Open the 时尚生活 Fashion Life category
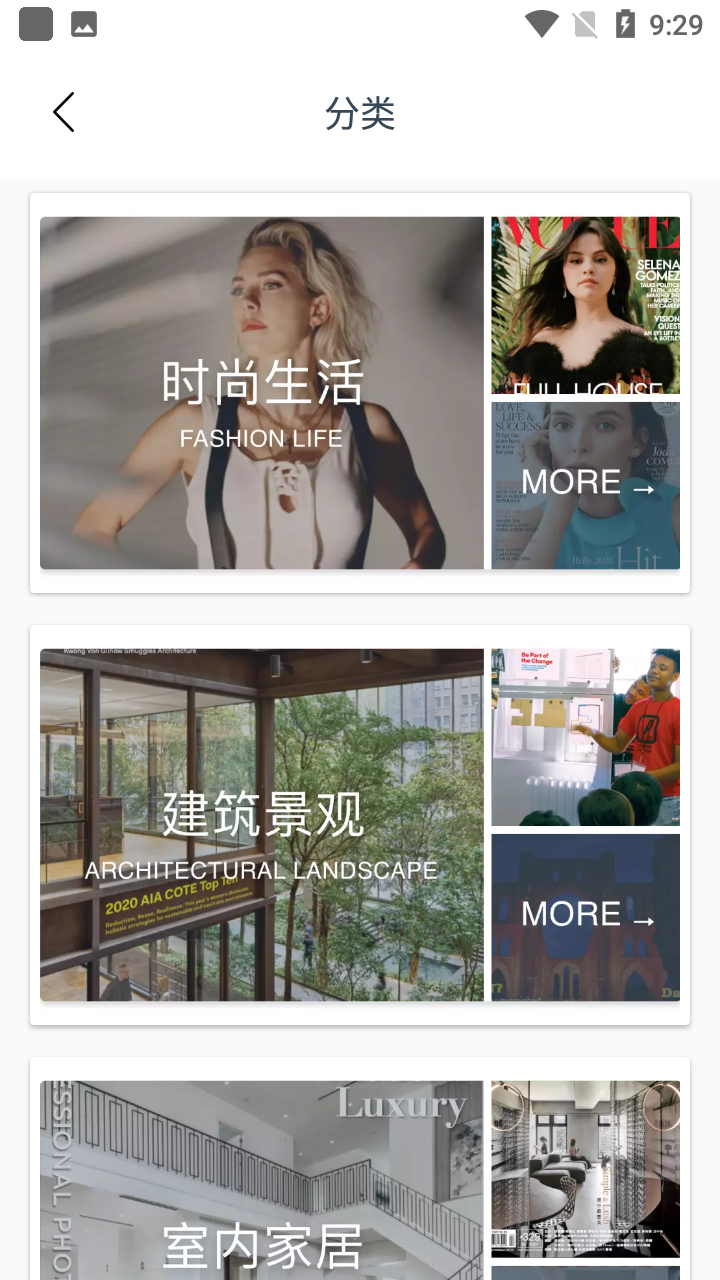The image size is (720, 1280). [x=262, y=393]
